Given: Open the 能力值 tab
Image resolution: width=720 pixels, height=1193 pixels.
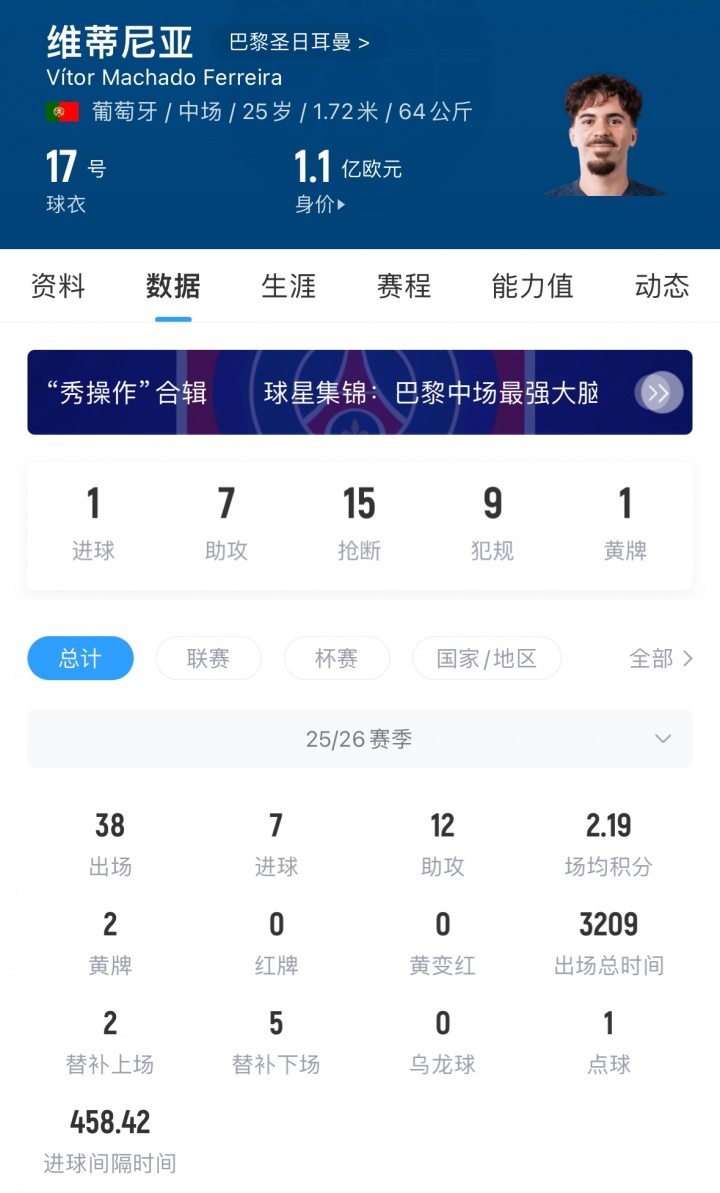Looking at the screenshot, I should click(531, 287).
